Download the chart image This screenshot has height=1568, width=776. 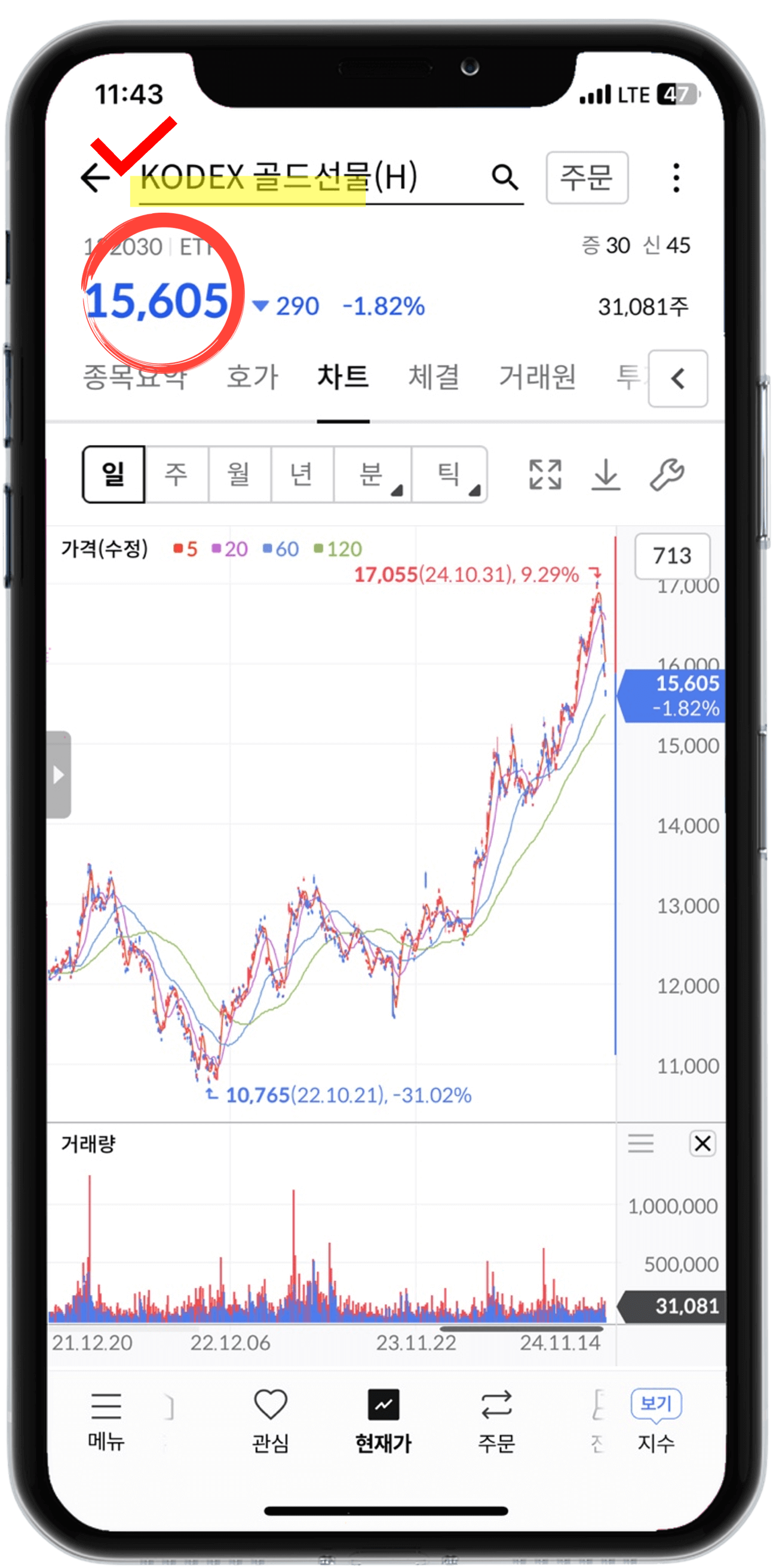[606, 475]
